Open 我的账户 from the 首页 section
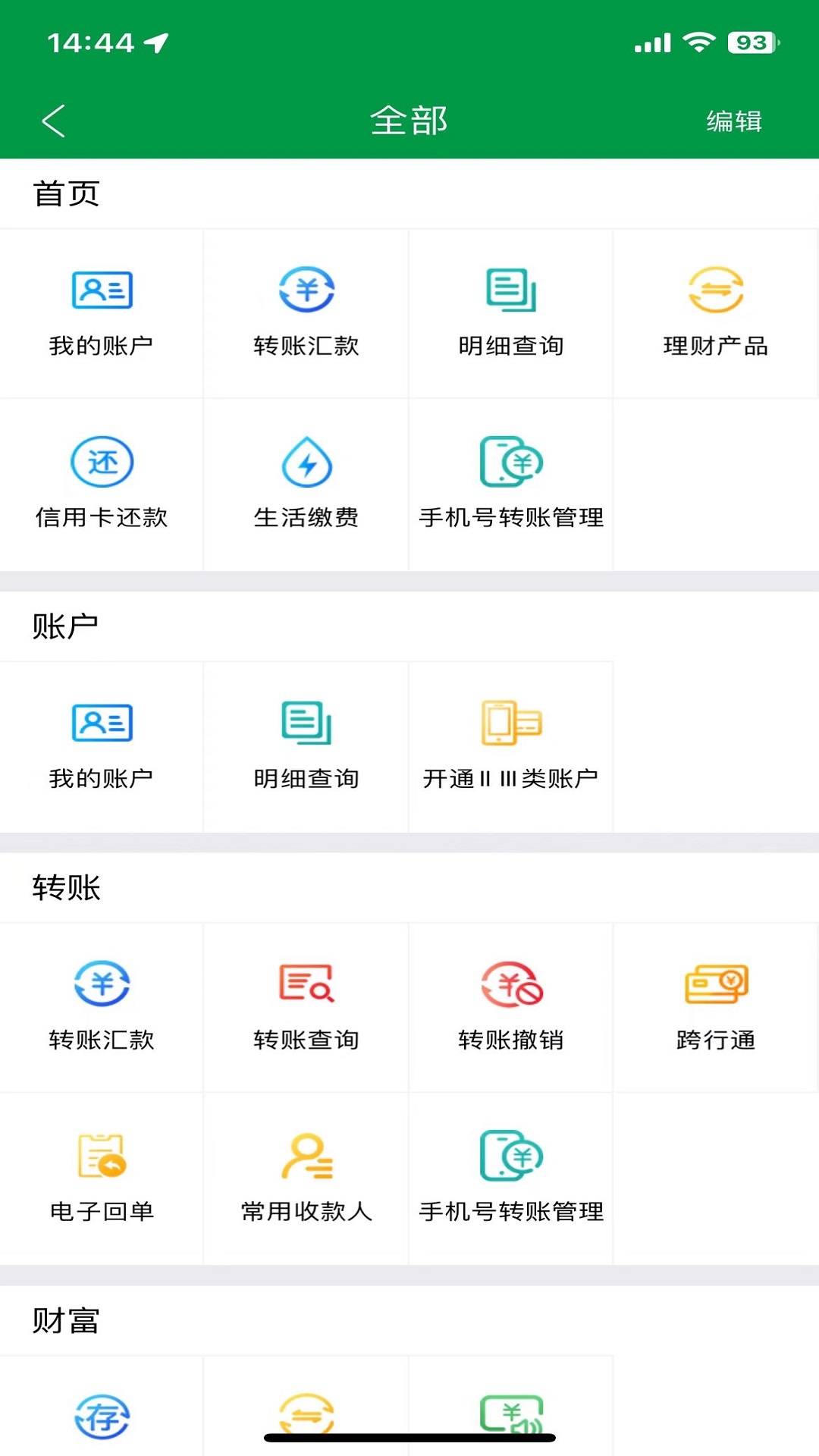The width and height of the screenshot is (819, 1456). point(102,313)
